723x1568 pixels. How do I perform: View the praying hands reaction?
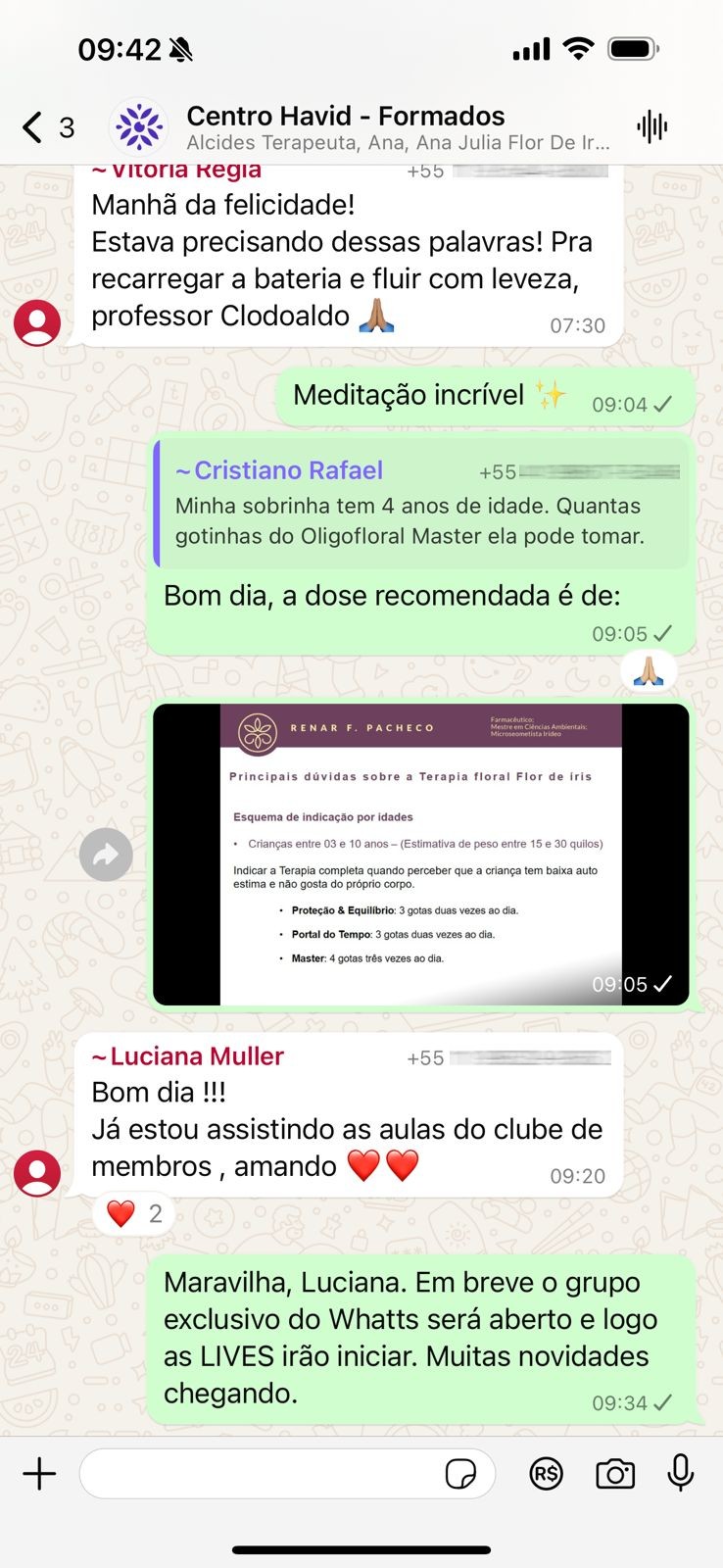pos(649,671)
